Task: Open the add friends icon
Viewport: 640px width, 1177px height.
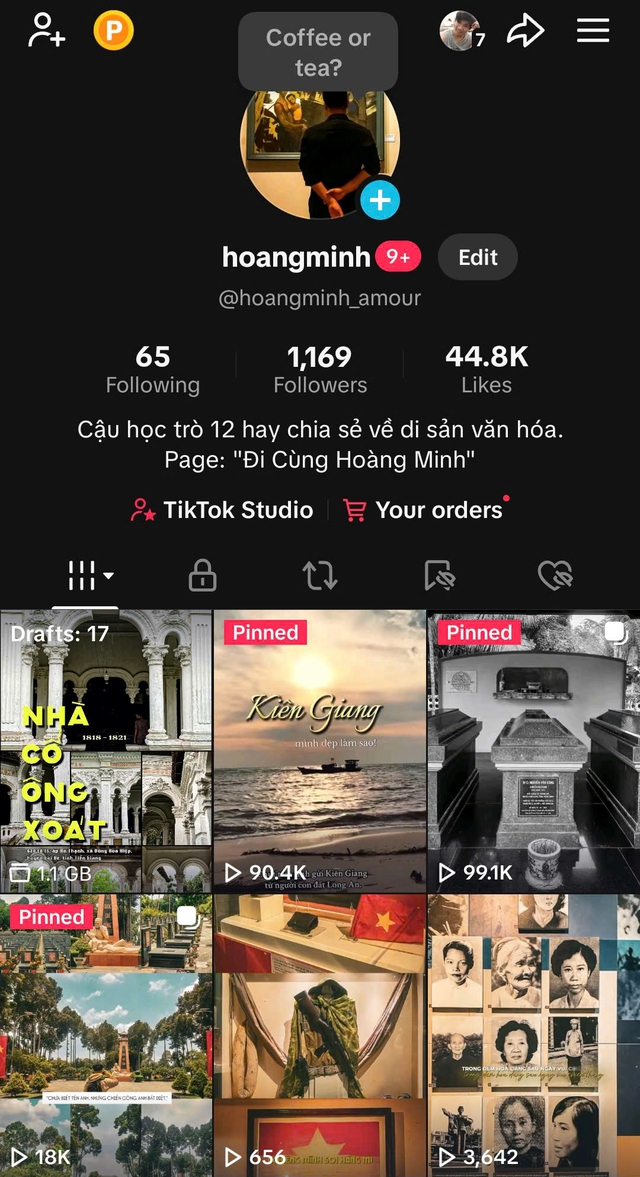Action: coord(46,30)
